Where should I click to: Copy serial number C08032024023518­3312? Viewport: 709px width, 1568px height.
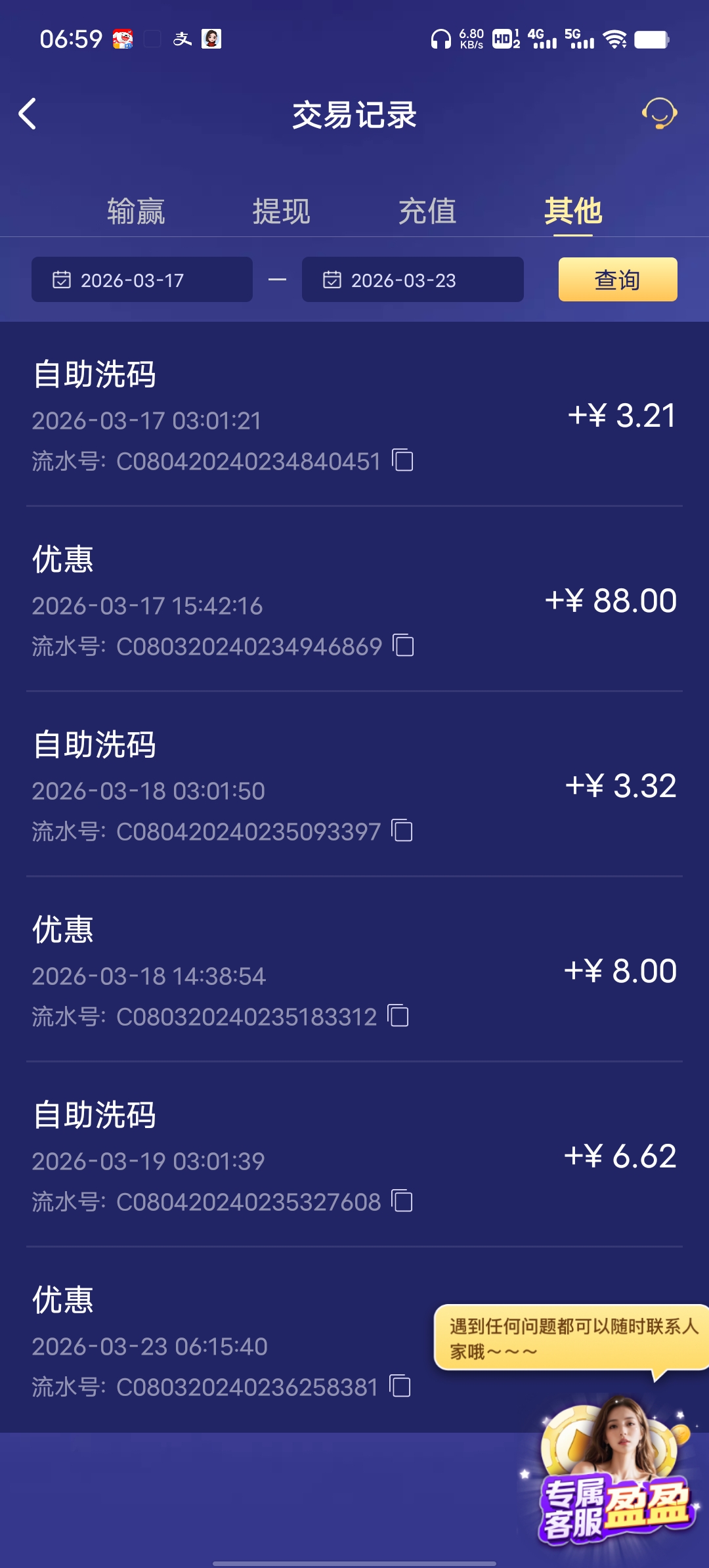tap(398, 1016)
